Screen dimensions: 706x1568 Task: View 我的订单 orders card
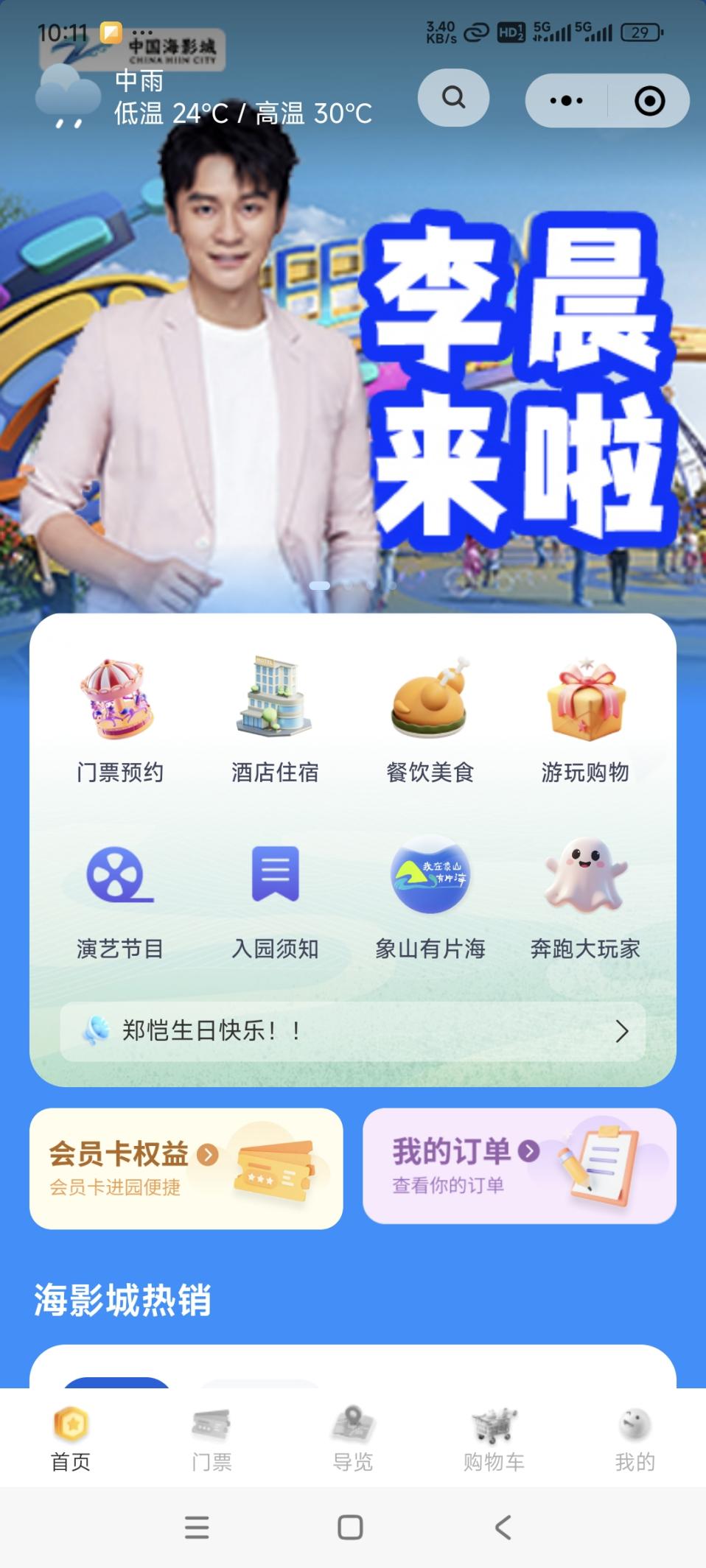click(519, 1166)
